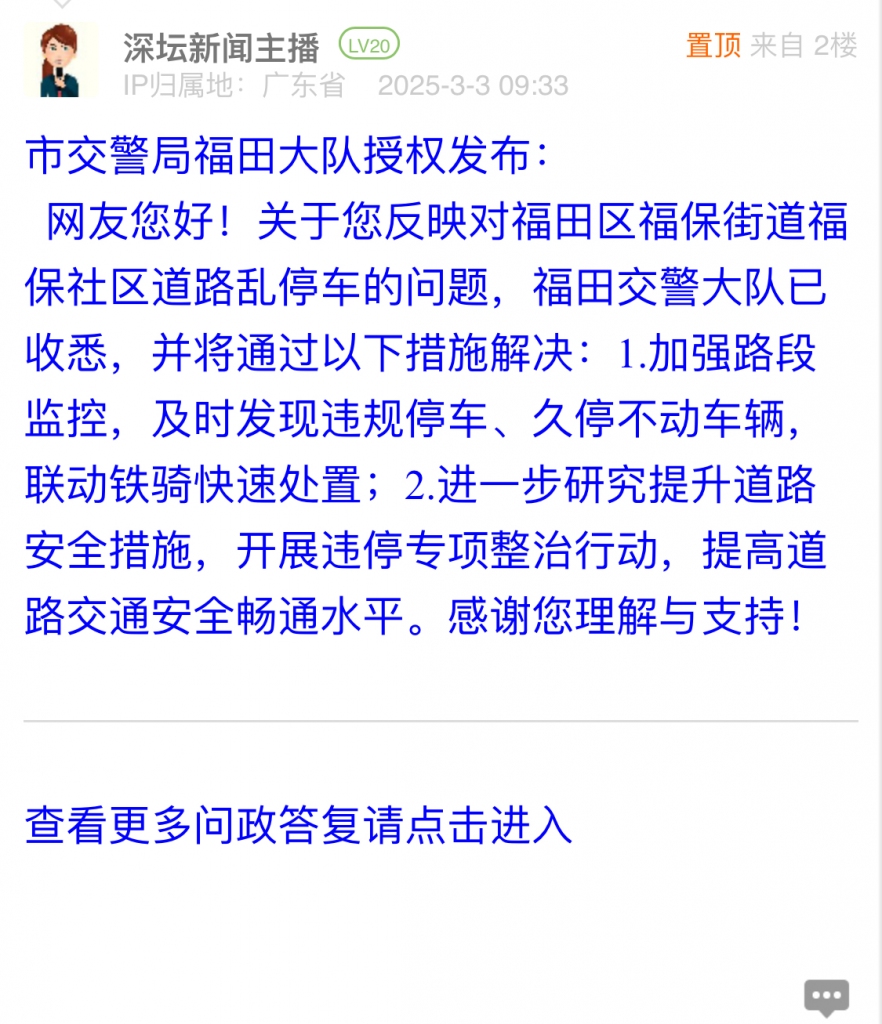
Task: Open 深坛新闻主播's avatar profile
Action: tap(62, 60)
